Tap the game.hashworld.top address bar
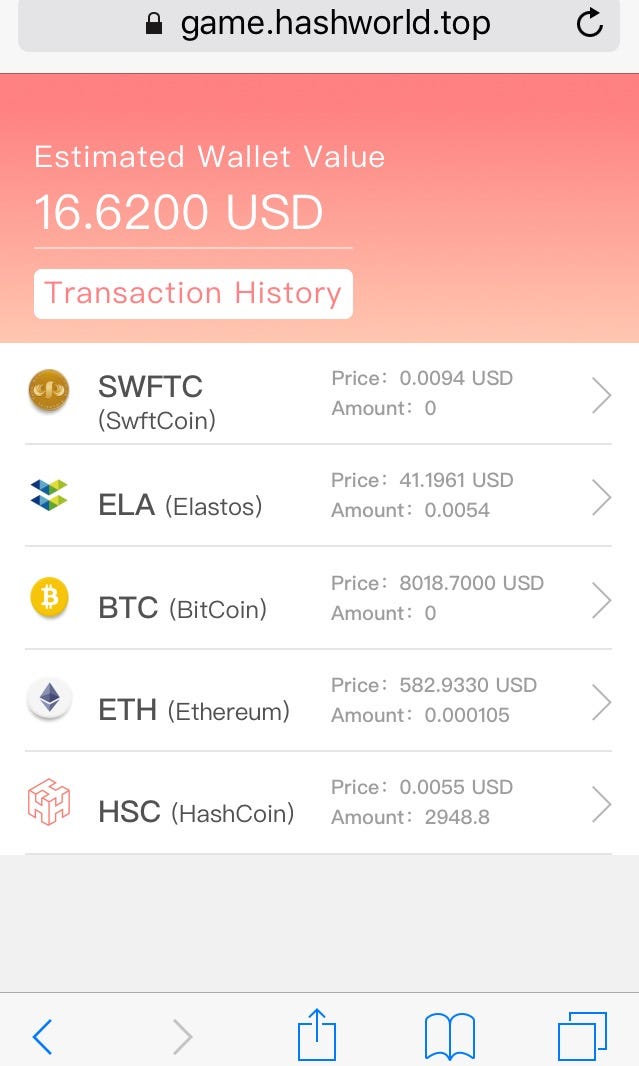This screenshot has width=639, height=1066. 320,23
